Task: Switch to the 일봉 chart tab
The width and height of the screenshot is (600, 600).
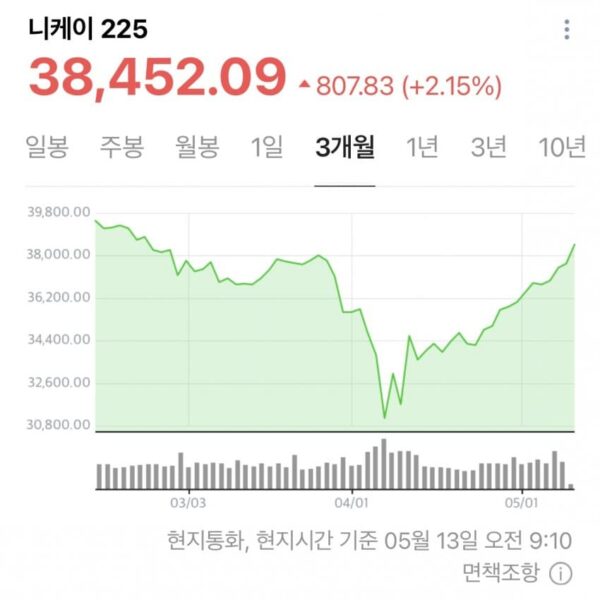Action: [46, 148]
